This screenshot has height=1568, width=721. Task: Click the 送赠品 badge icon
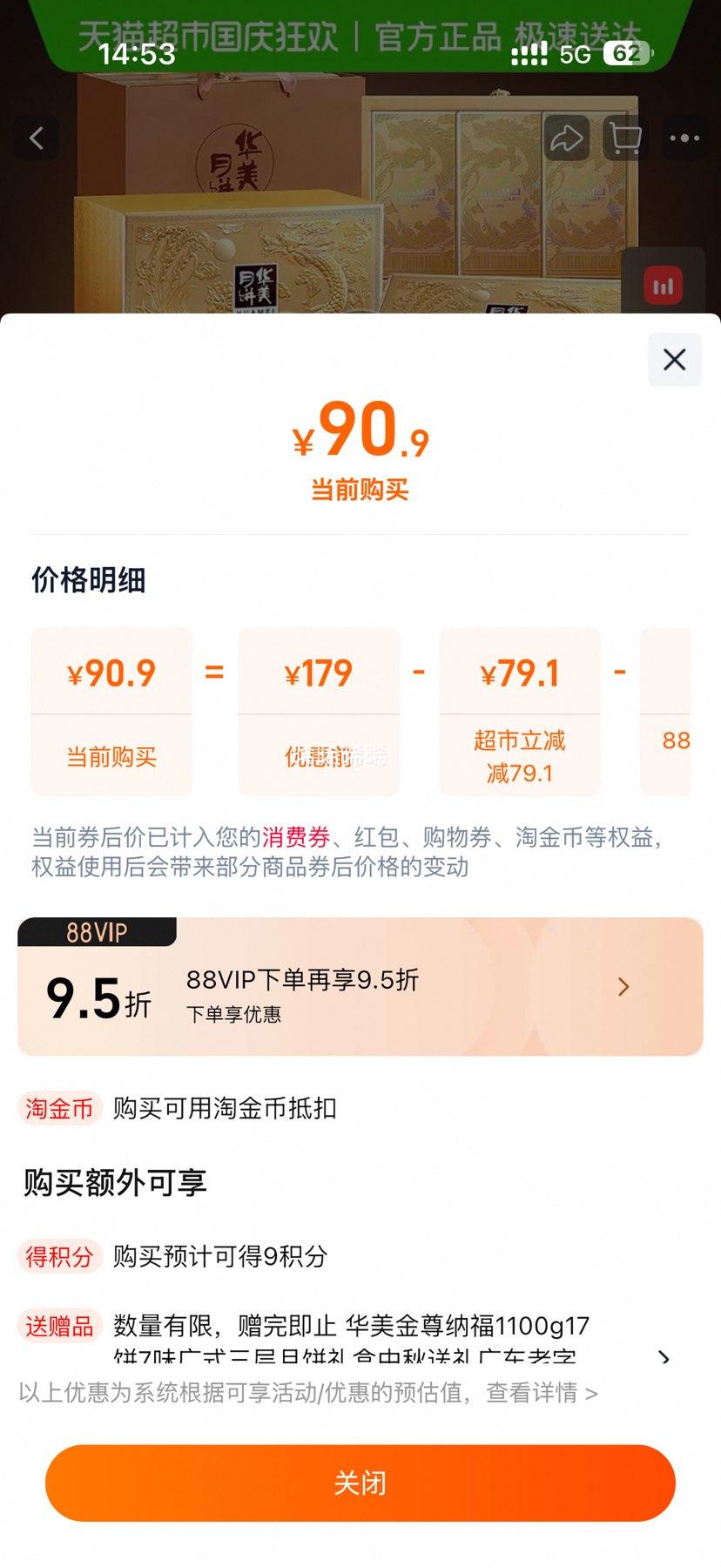[58, 1326]
